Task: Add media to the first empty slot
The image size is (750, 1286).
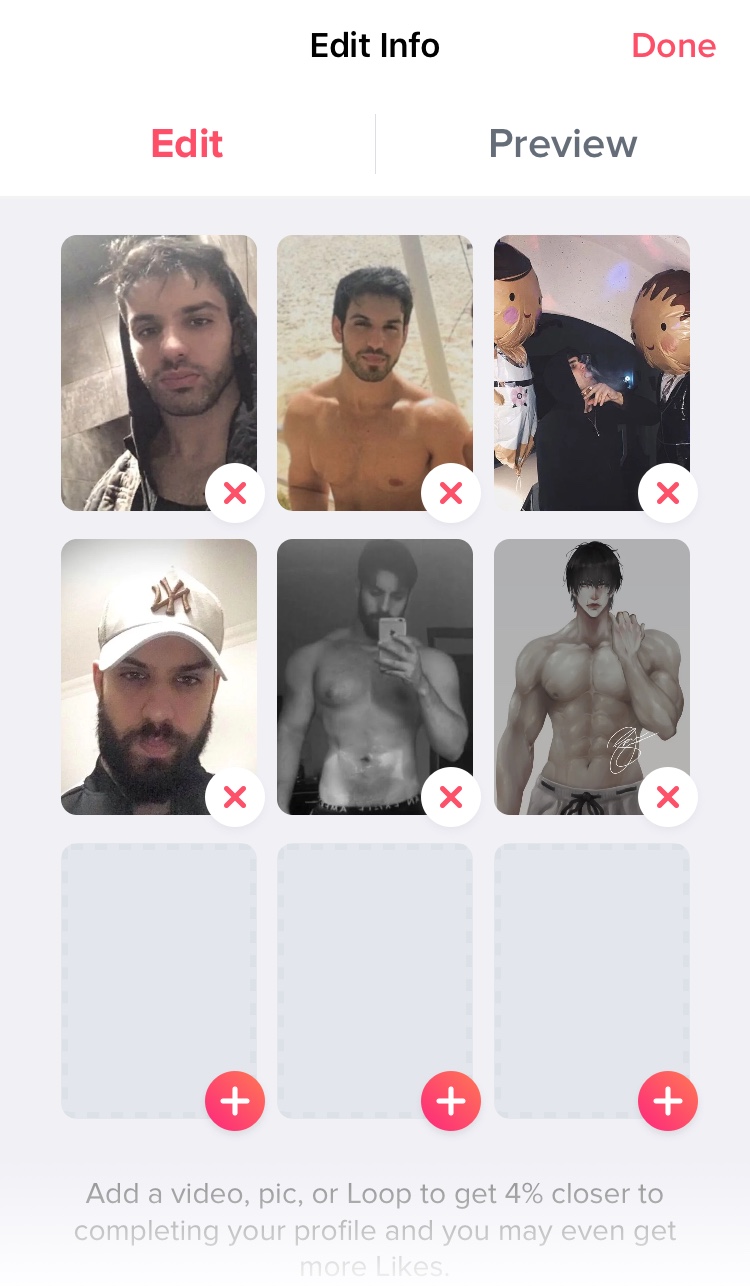Action: [235, 1101]
